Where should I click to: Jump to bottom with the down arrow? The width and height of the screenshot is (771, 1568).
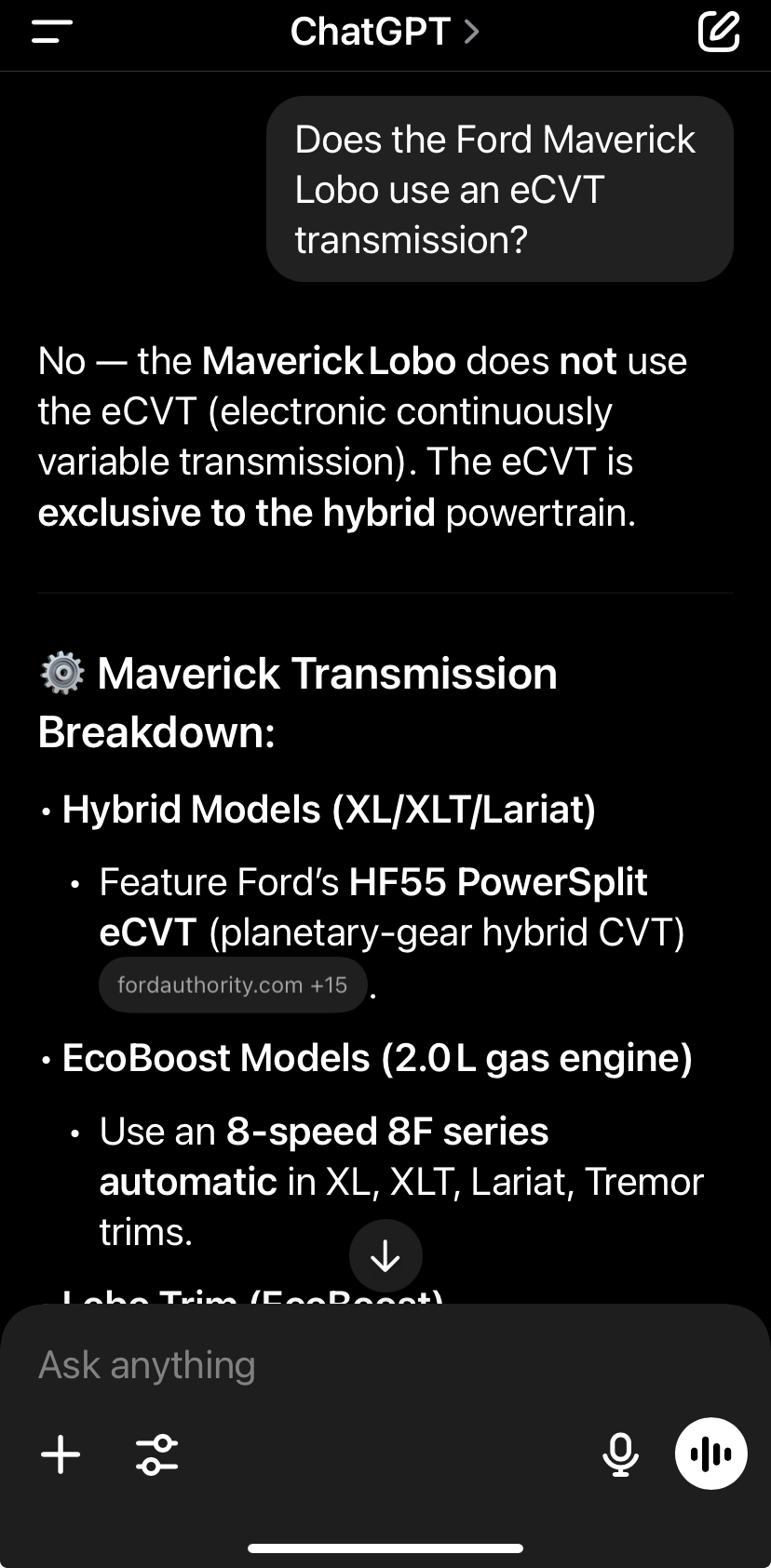[385, 1256]
